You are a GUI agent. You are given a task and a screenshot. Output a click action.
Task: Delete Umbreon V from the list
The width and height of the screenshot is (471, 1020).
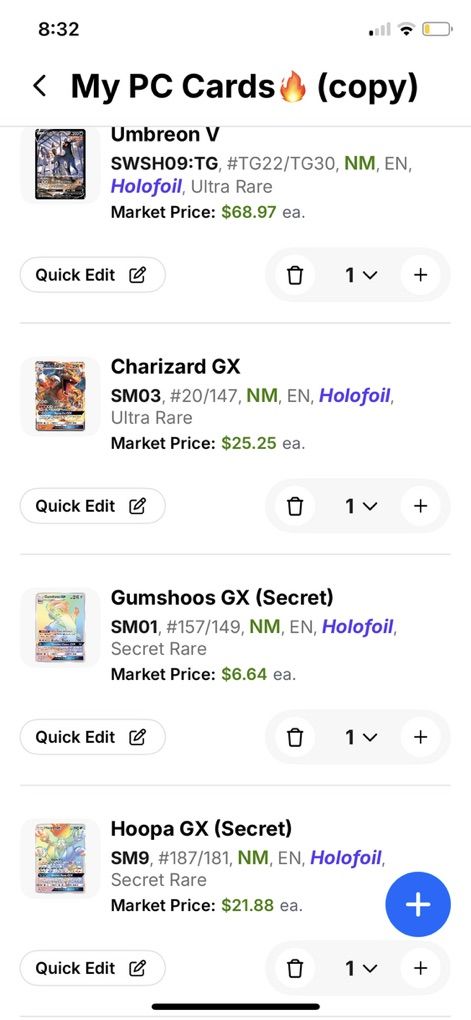click(x=295, y=275)
